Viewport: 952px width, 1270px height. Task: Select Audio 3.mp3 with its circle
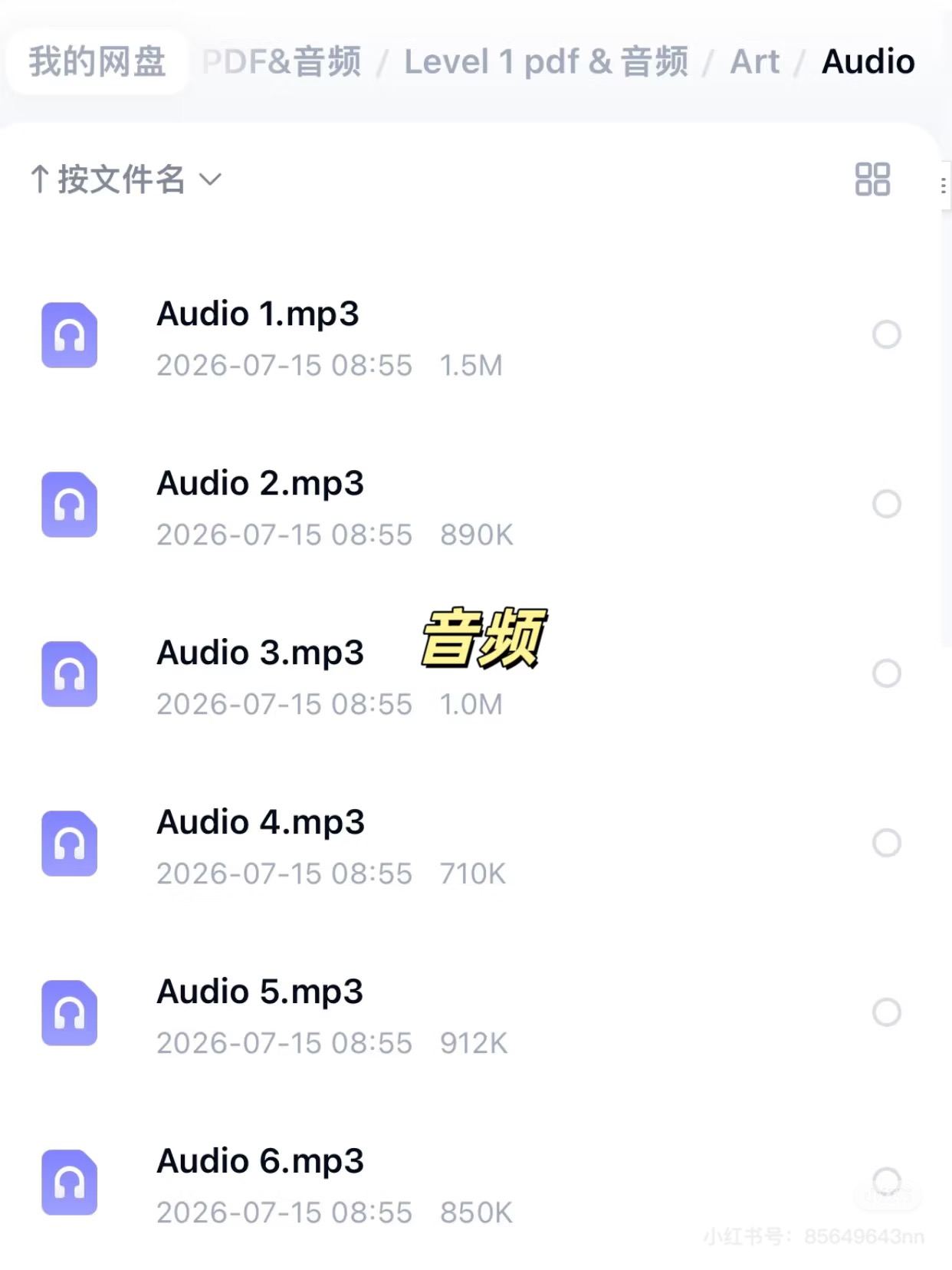[x=887, y=673]
